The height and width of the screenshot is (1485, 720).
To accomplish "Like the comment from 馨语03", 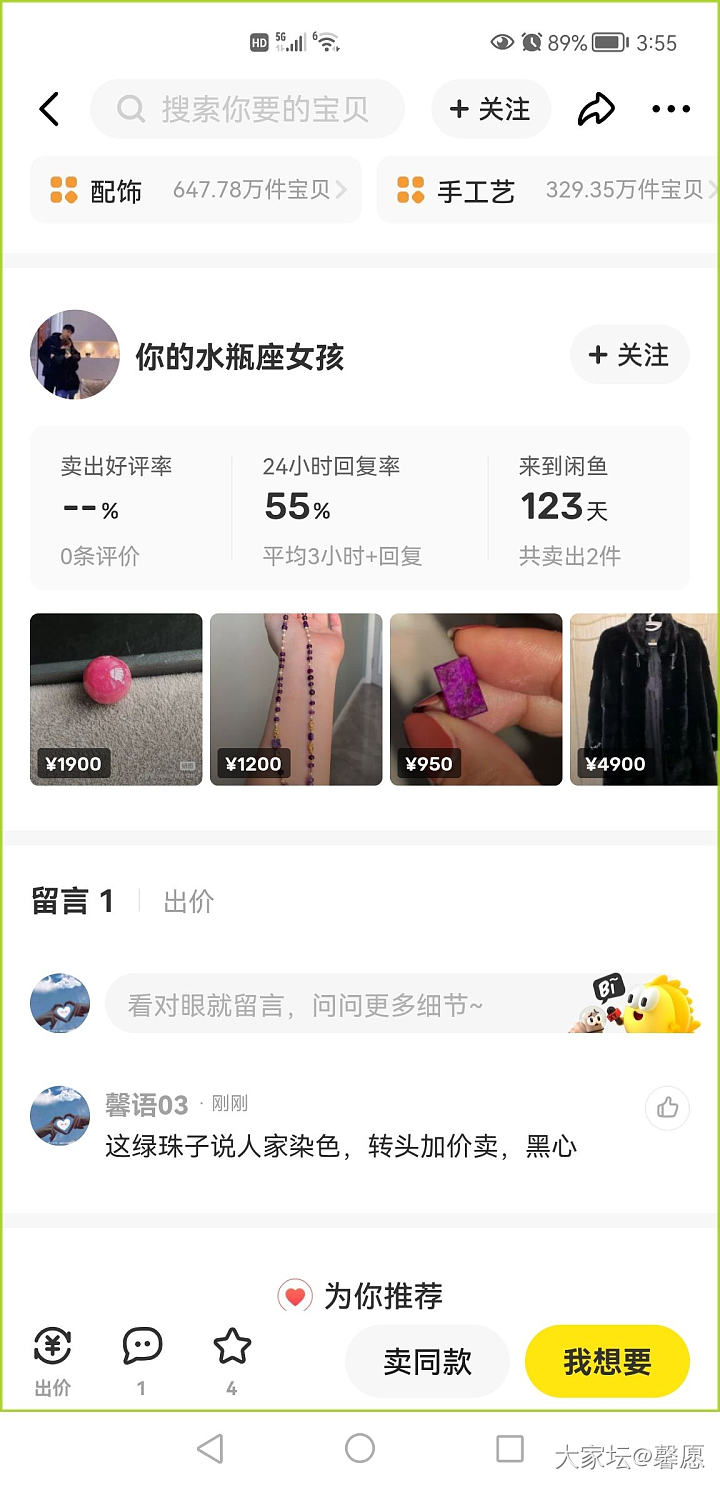I will click(x=667, y=1107).
